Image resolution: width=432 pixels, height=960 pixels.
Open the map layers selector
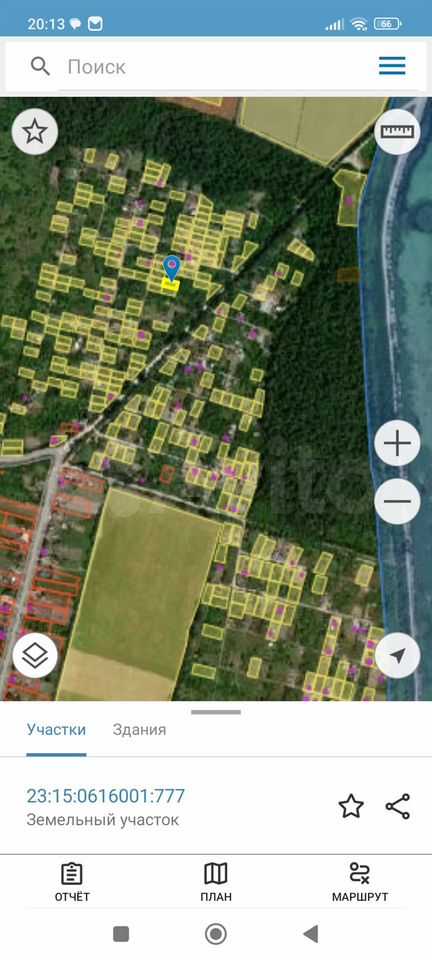35,656
